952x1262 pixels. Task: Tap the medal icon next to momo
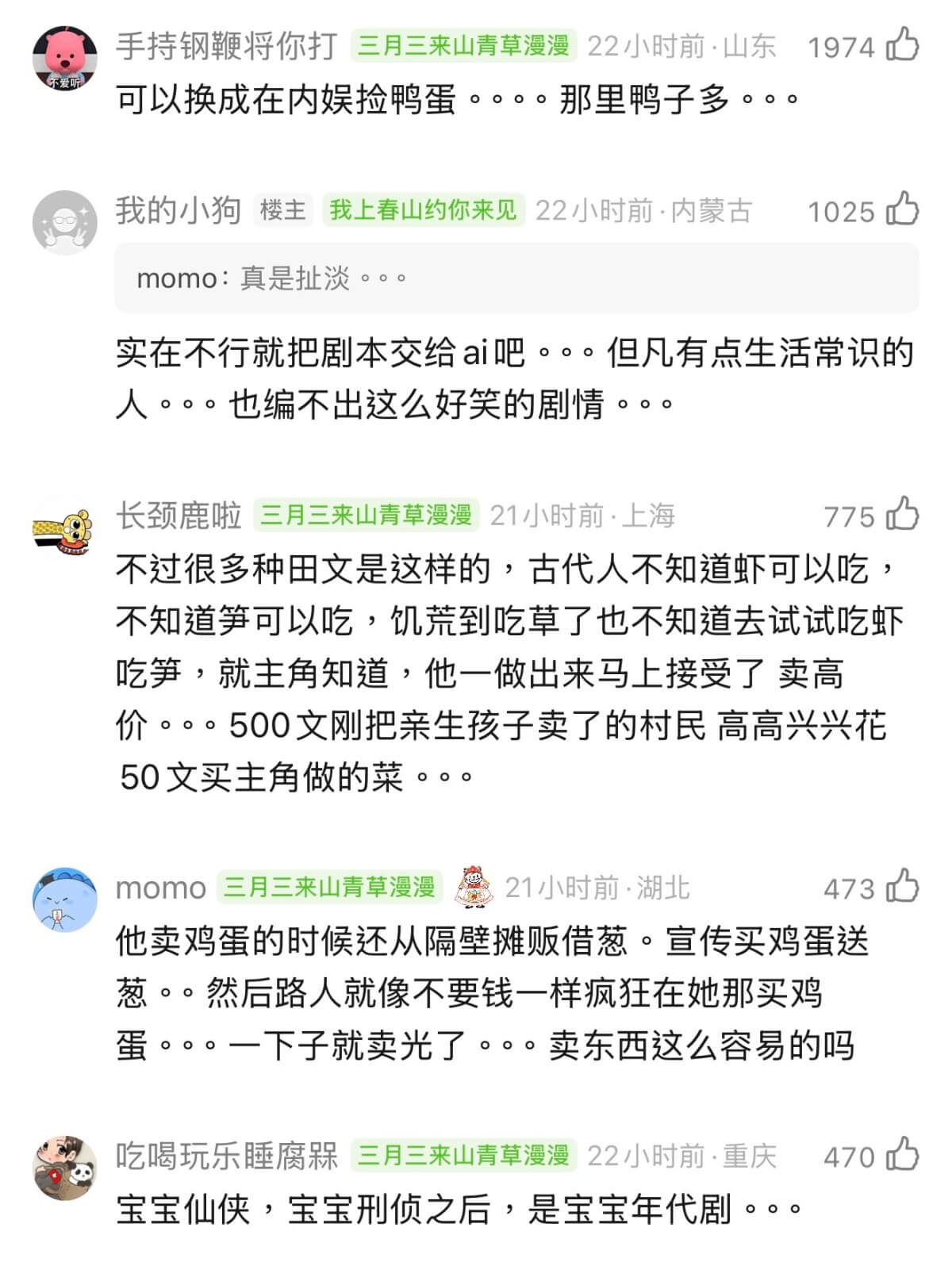474,887
